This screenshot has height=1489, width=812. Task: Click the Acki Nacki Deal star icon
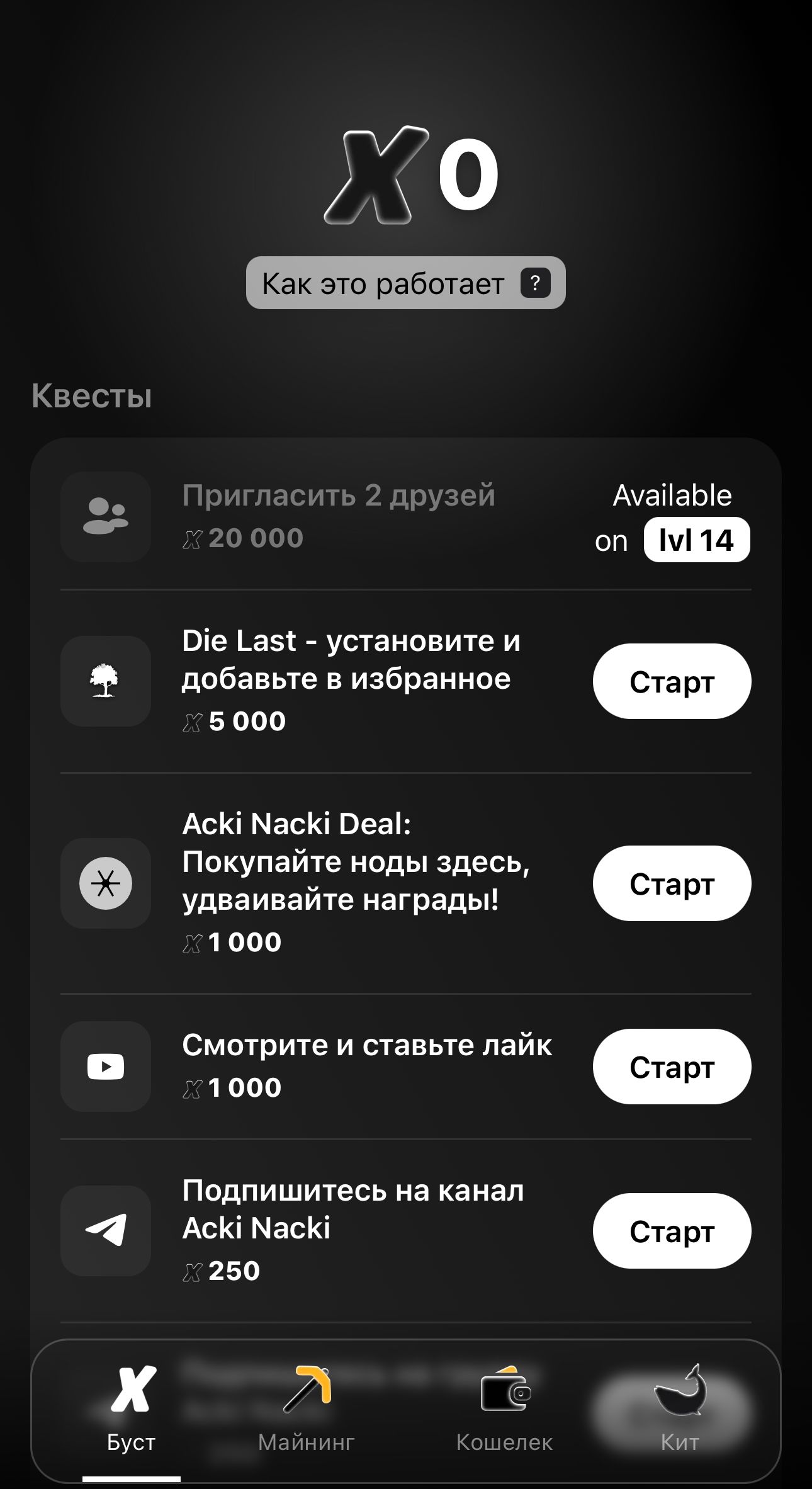pos(105,883)
